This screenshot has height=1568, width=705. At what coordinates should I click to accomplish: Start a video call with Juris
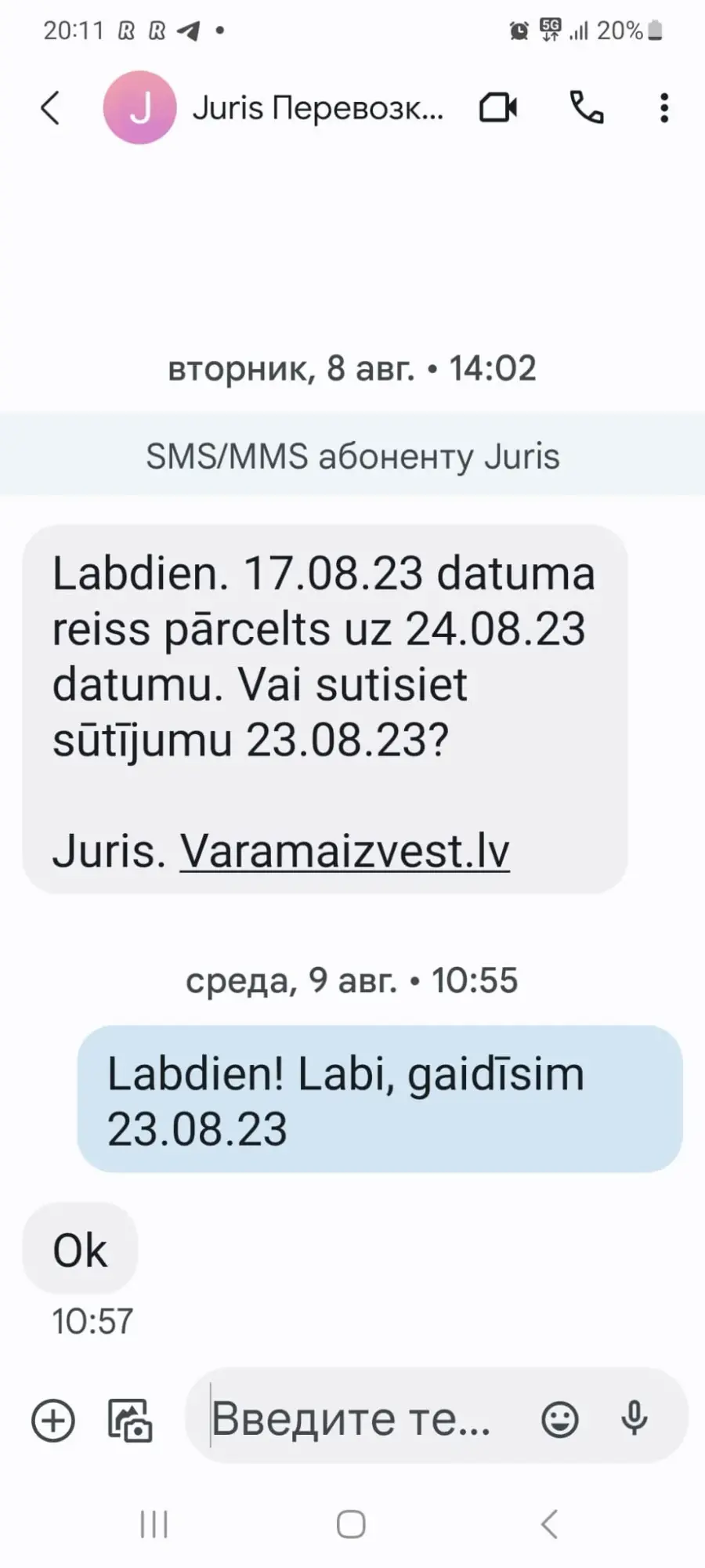498,108
